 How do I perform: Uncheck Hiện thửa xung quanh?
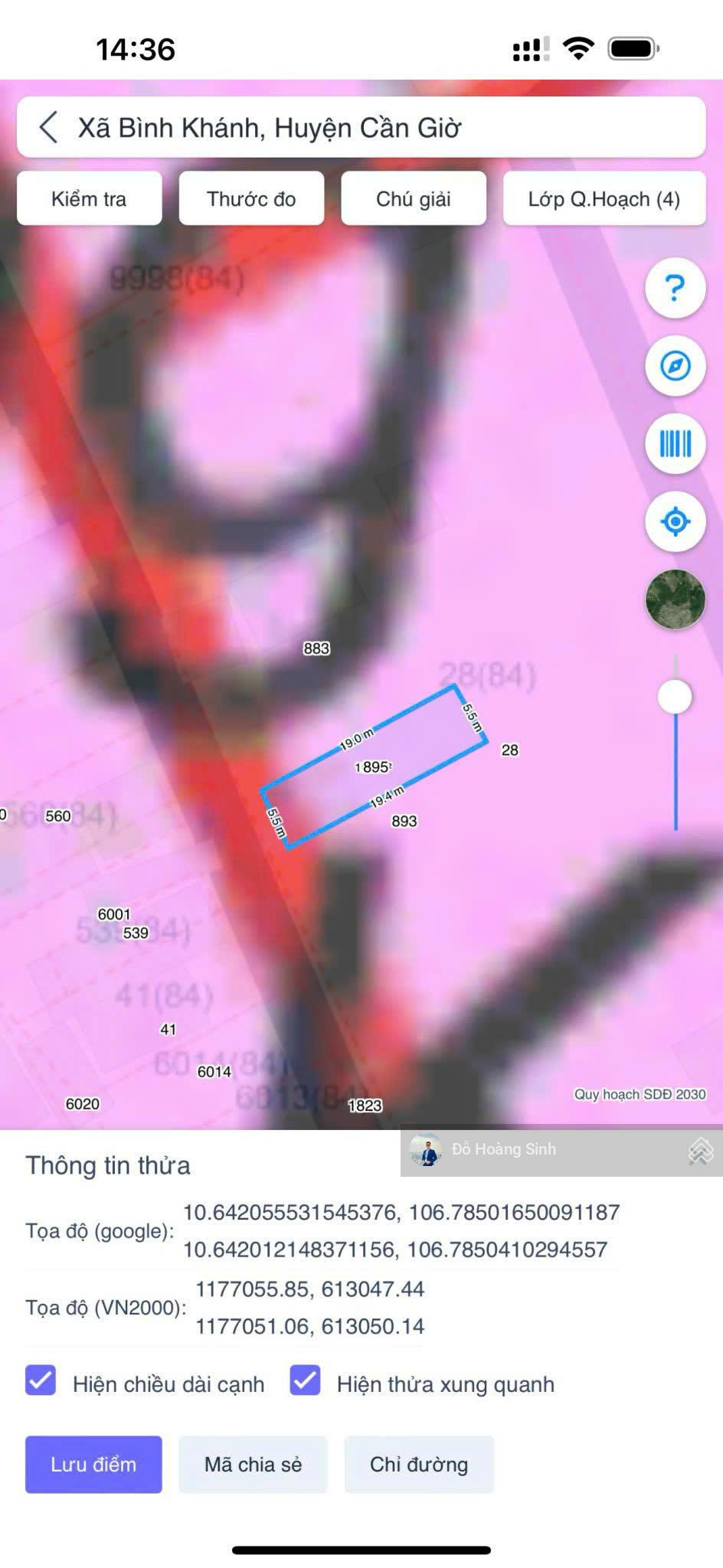[x=305, y=1380]
